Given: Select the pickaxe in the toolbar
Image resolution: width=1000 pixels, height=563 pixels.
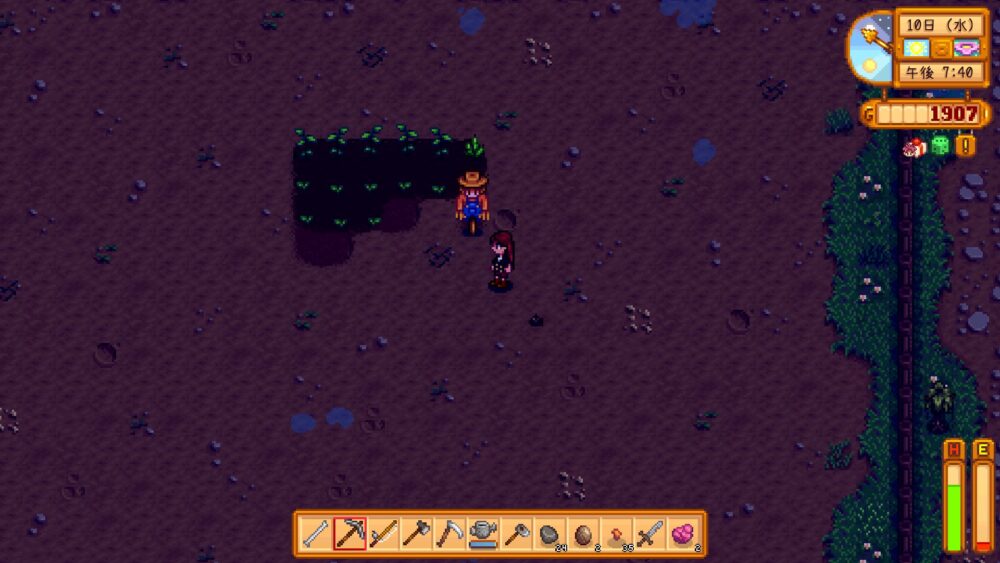Looking at the screenshot, I should point(350,534).
